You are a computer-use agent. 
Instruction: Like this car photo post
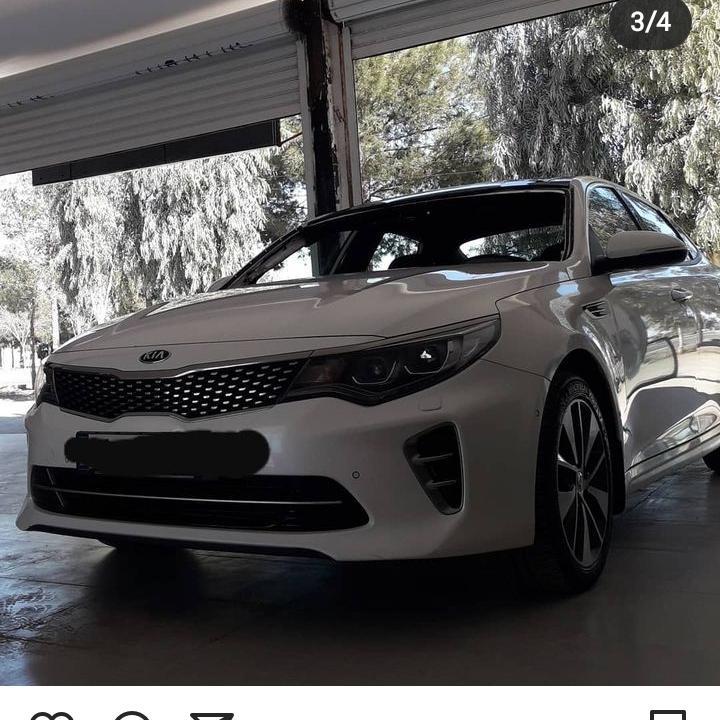51,715
